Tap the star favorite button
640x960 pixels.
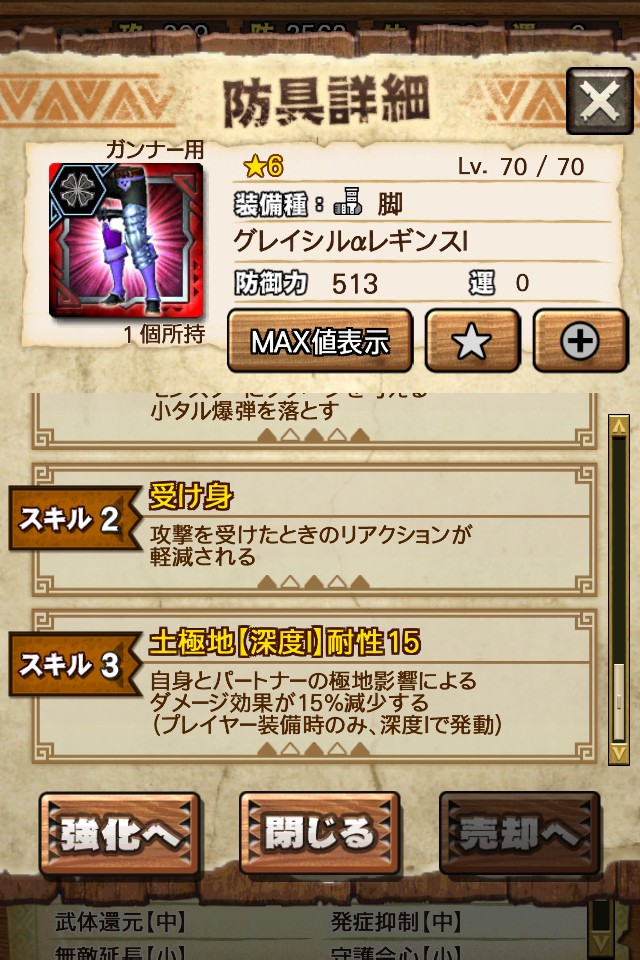(472, 342)
